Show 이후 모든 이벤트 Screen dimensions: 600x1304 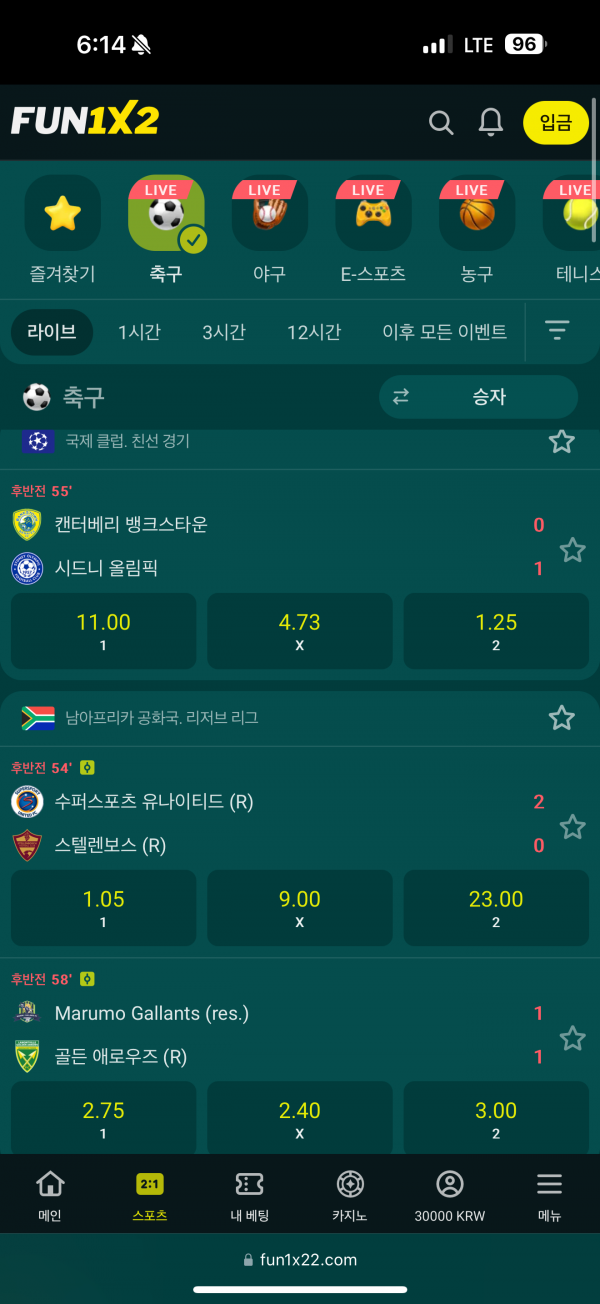pos(444,332)
